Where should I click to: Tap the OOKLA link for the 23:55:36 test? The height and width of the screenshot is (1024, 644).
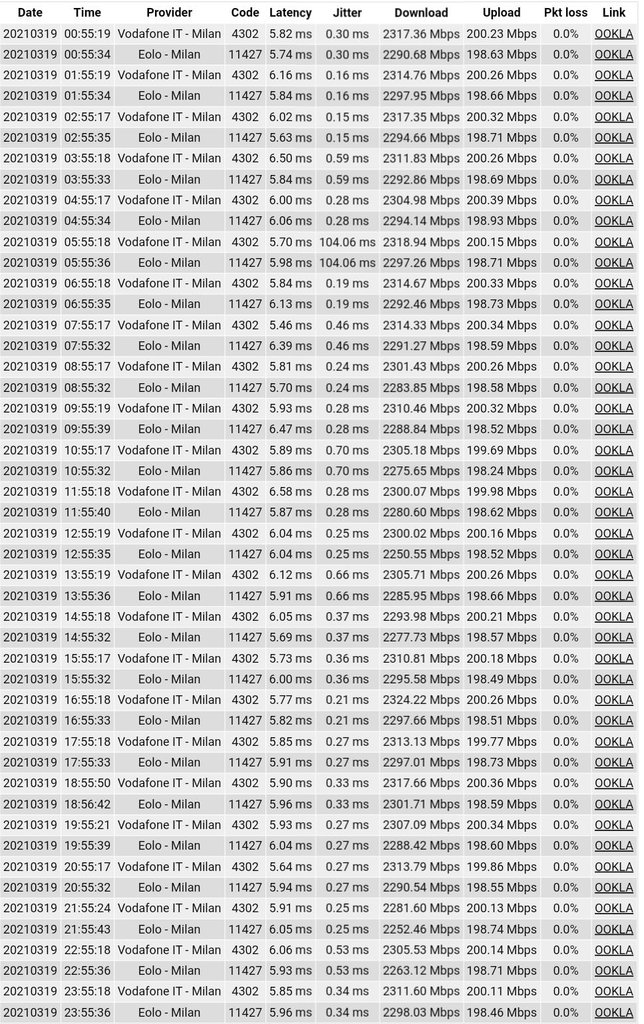pos(613,1013)
